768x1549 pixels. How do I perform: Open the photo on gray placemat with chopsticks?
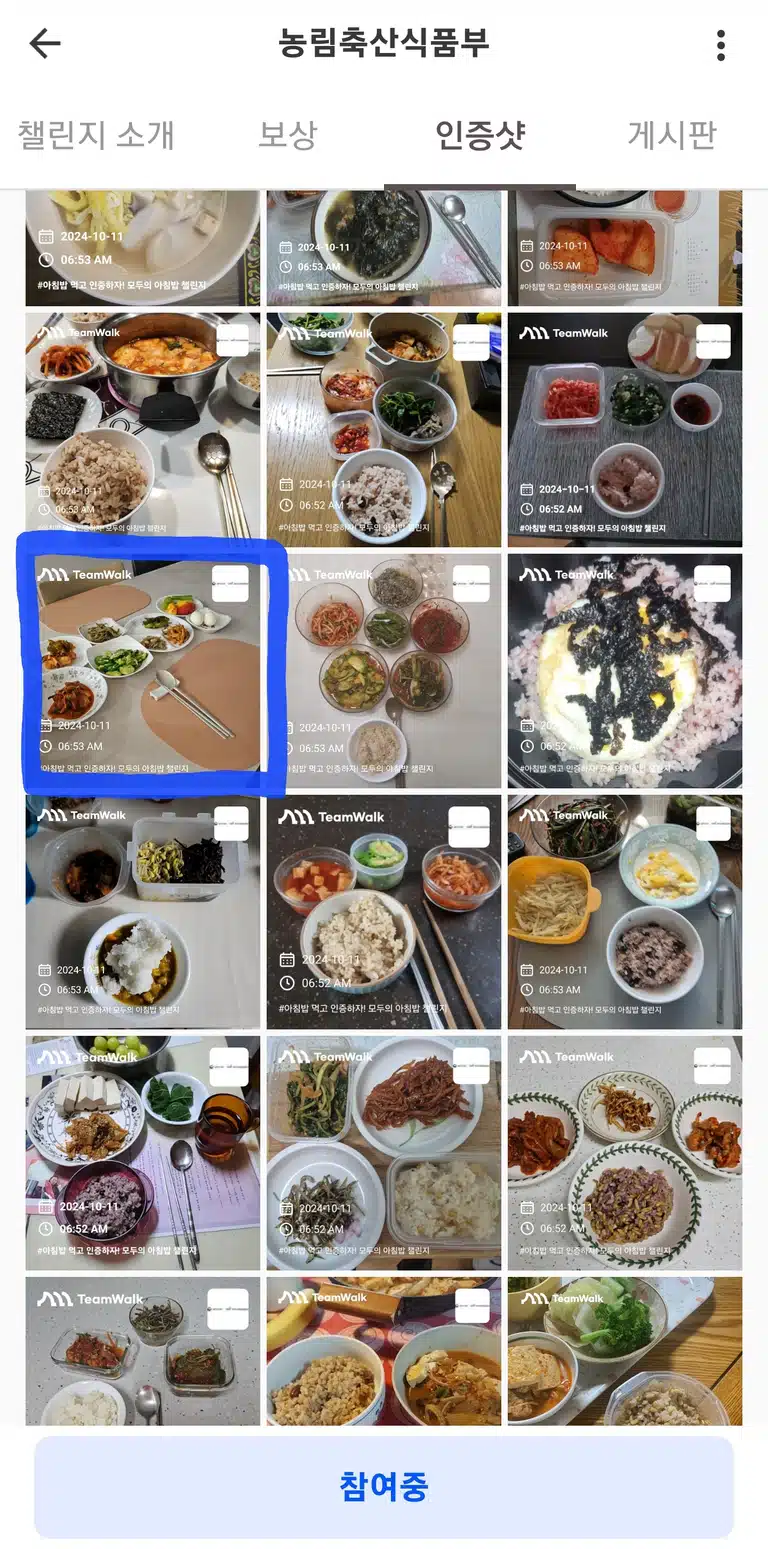click(x=625, y=430)
